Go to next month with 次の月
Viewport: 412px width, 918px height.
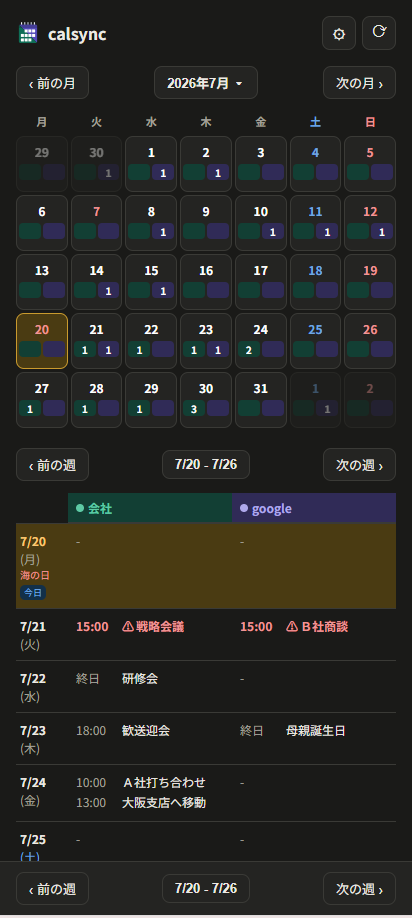coord(359,83)
